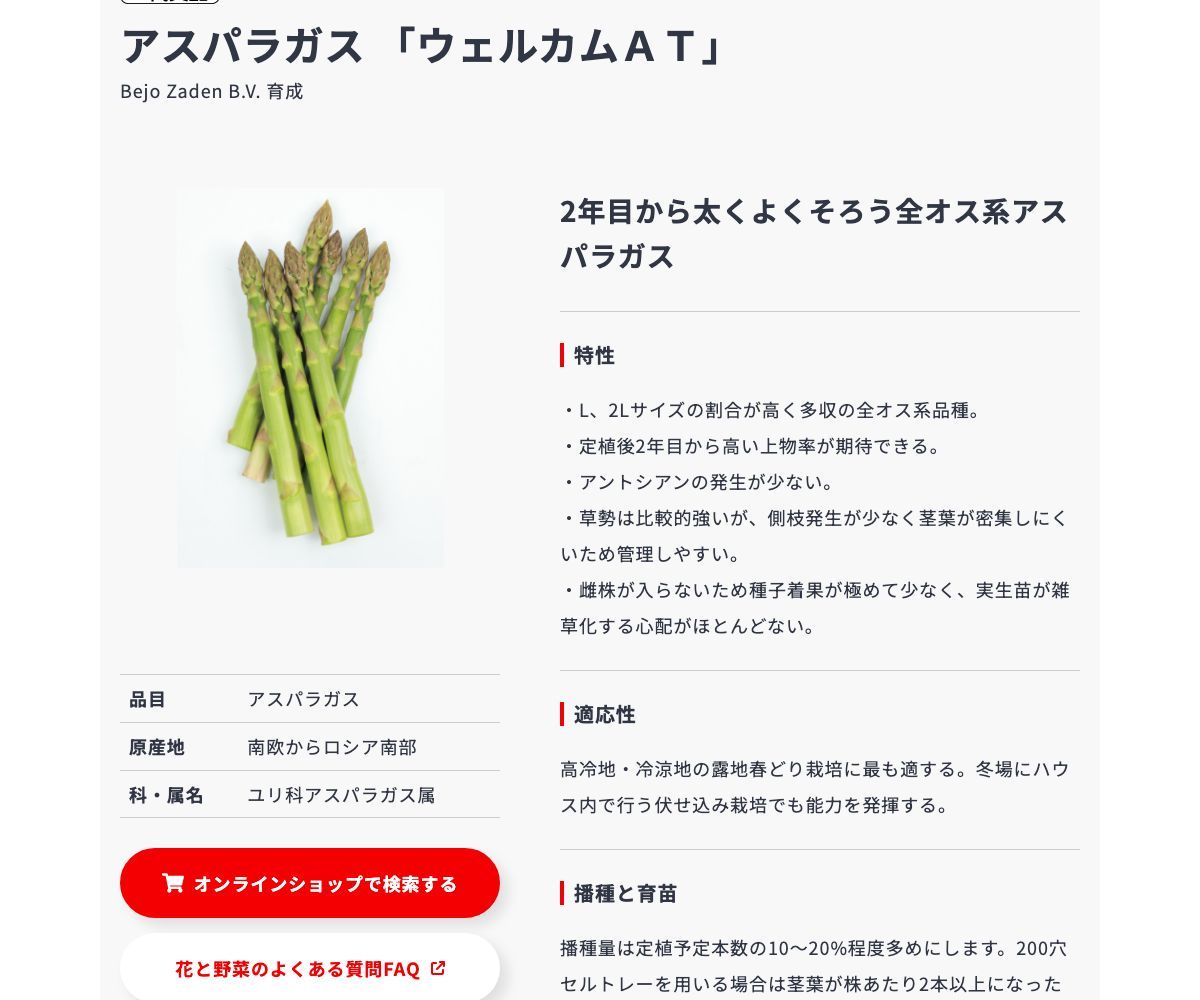View the asparagus product photo
This screenshot has height=1000, width=1200.
(x=311, y=378)
